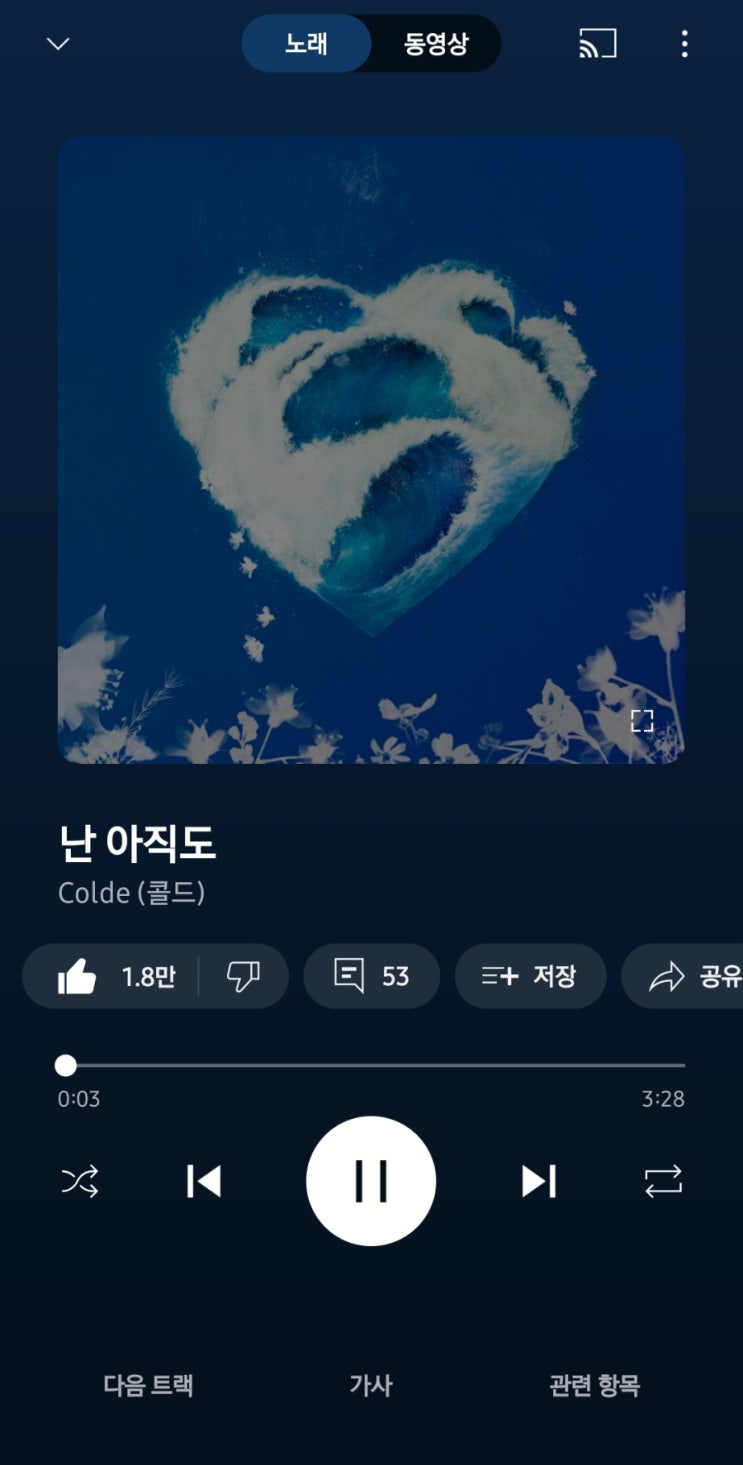
Task: Tap the playback progress bar
Action: click(x=371, y=1065)
